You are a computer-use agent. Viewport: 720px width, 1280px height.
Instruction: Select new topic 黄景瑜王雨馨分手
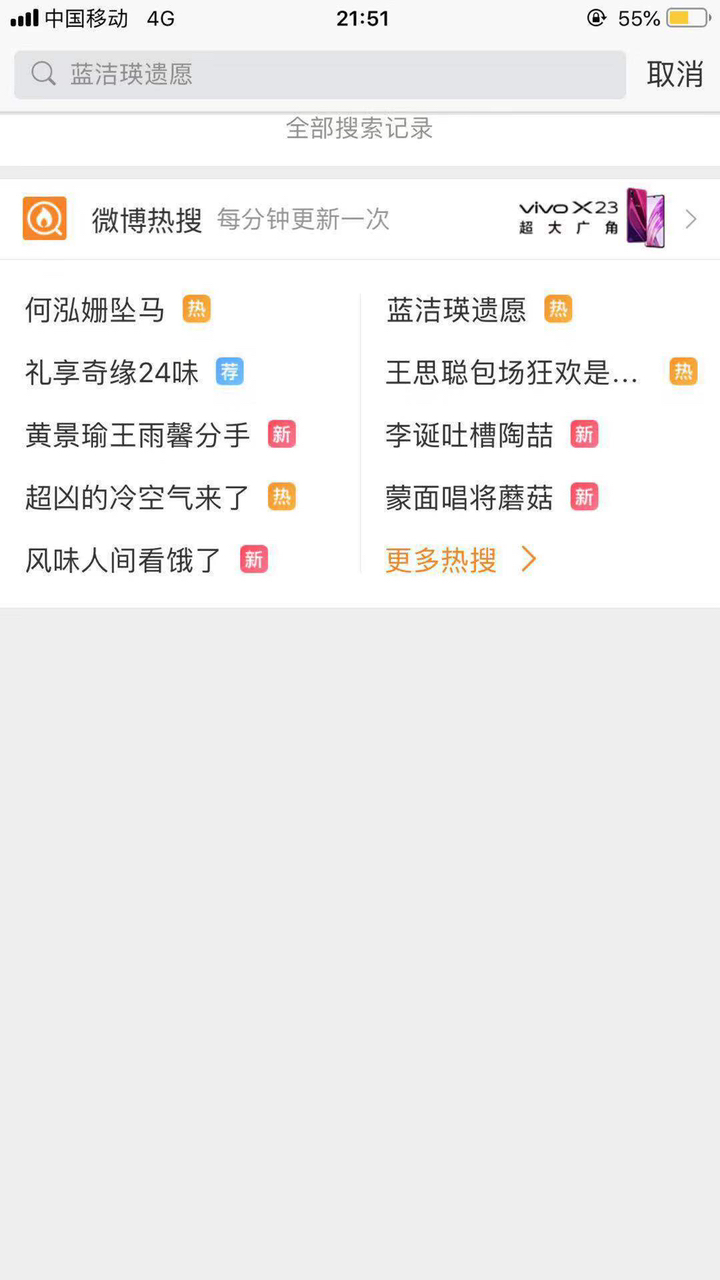tap(138, 435)
